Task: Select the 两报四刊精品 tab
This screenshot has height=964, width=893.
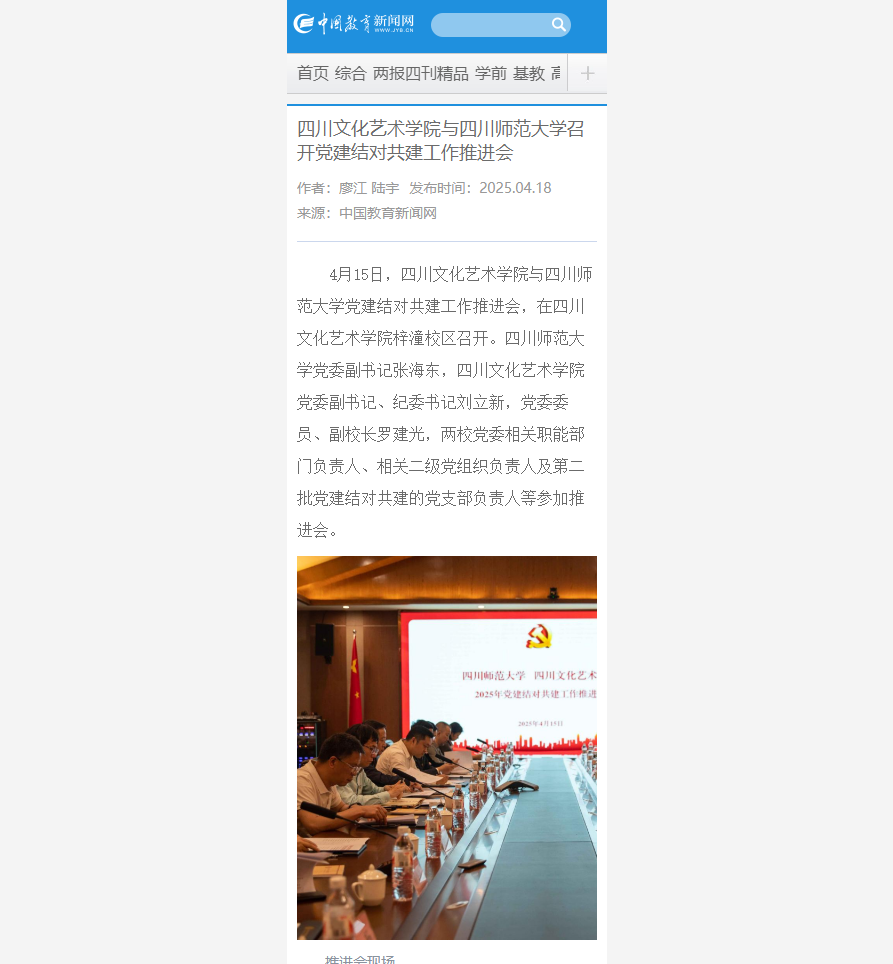Action: click(420, 73)
